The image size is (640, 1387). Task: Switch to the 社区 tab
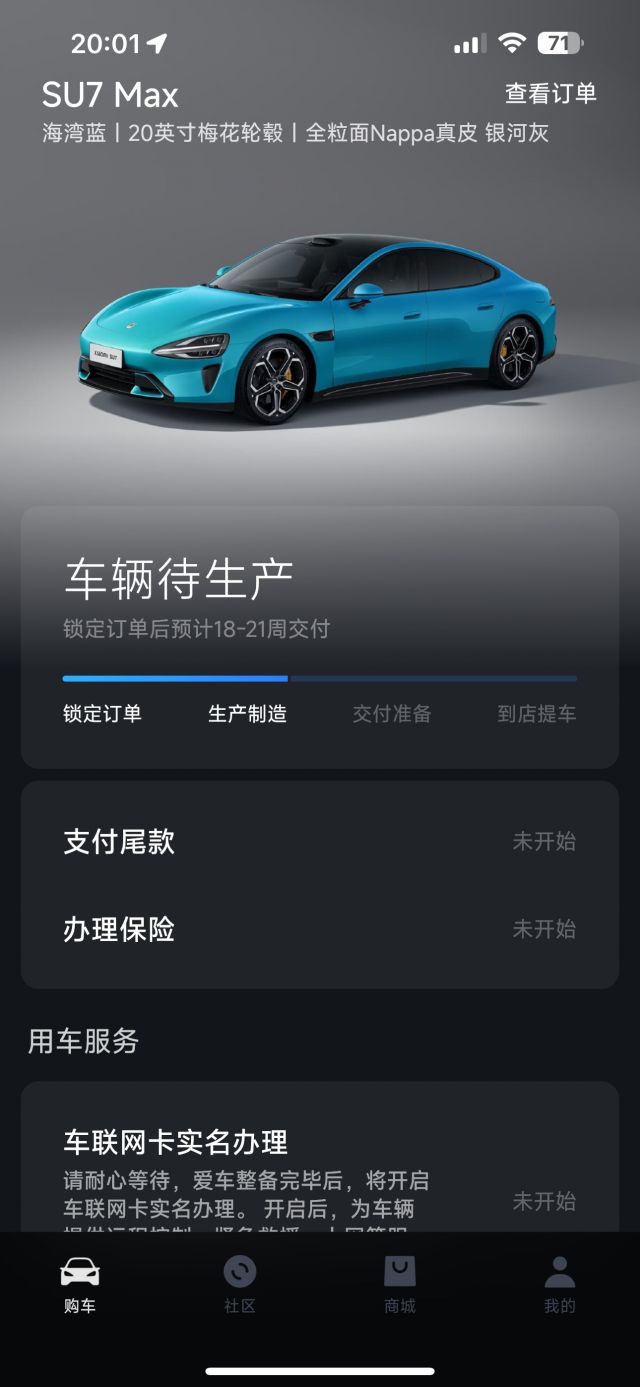point(240,1284)
